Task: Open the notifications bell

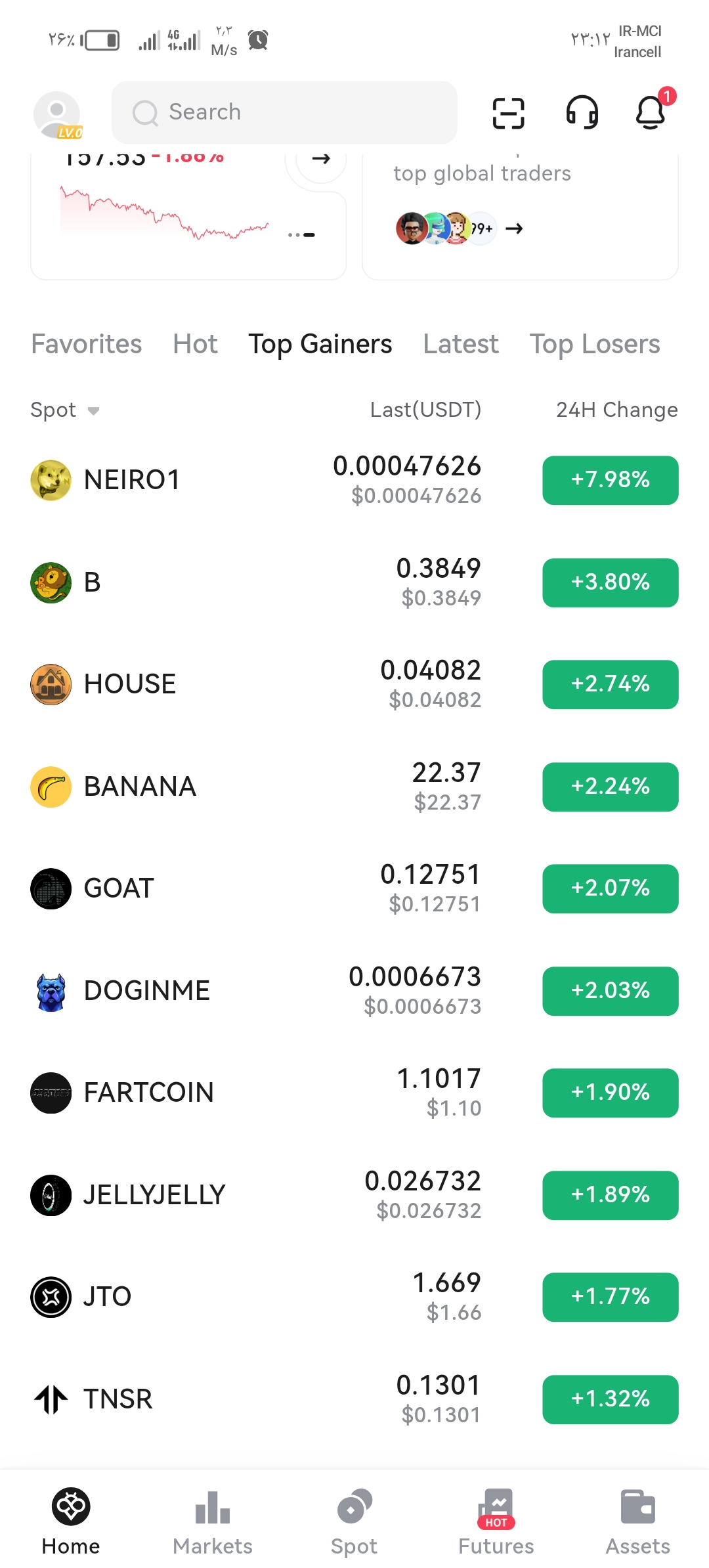Action: 651,112
